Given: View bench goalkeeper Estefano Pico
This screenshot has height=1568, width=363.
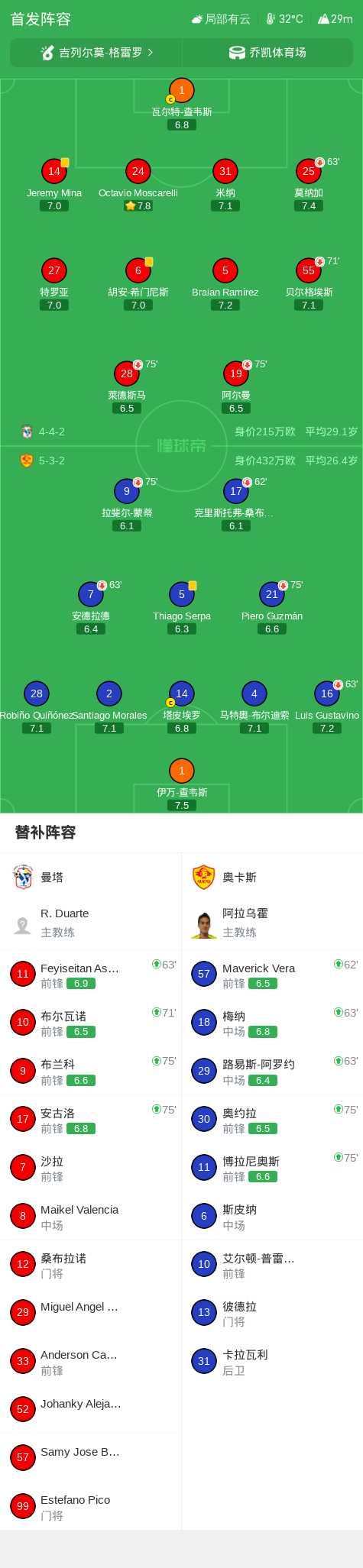Looking at the screenshot, I should (90, 1506).
